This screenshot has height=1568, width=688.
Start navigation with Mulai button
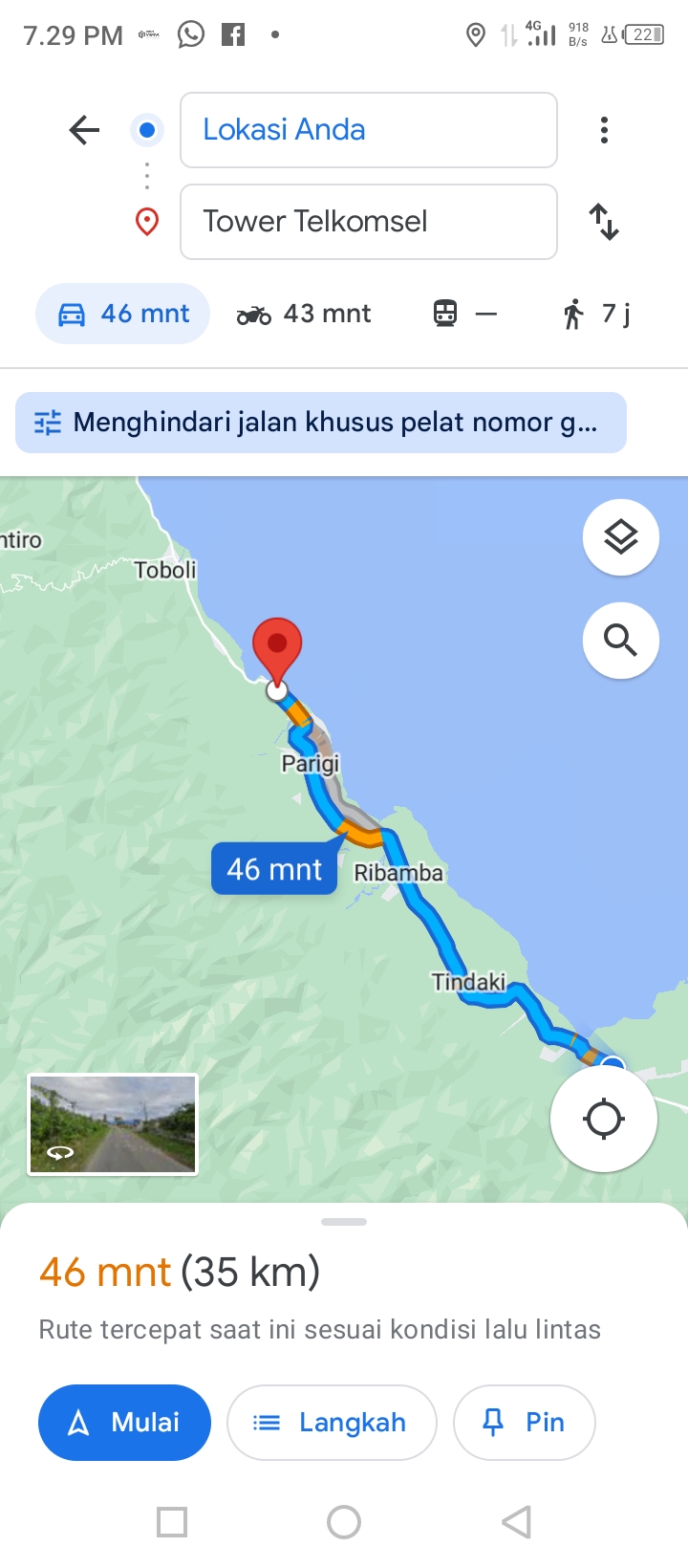tap(124, 1423)
